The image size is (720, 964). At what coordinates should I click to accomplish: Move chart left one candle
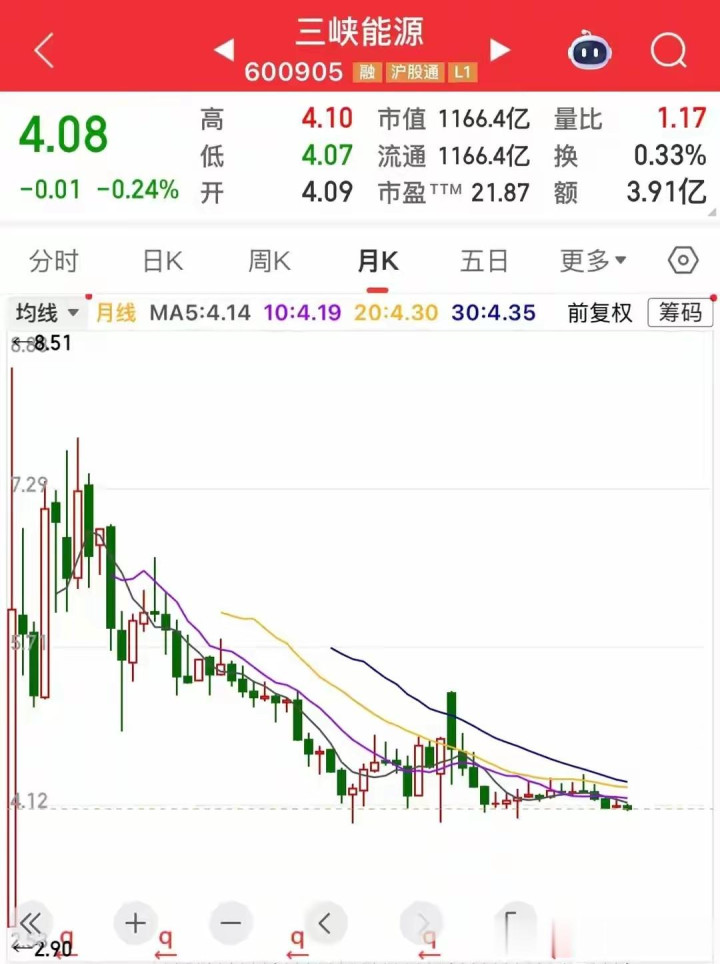[x=324, y=923]
